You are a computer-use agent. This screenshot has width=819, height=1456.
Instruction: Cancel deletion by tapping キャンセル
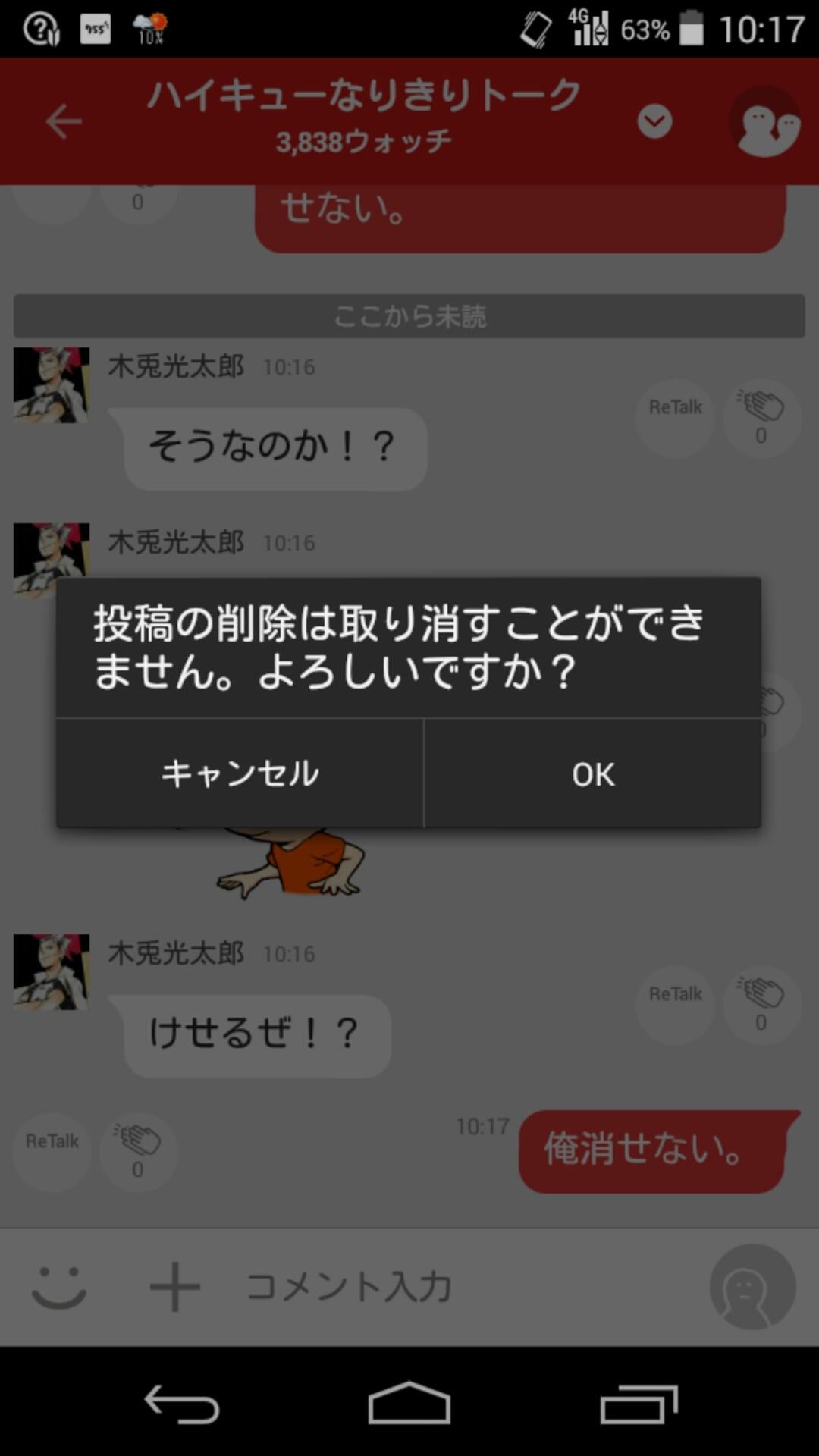coord(240,773)
